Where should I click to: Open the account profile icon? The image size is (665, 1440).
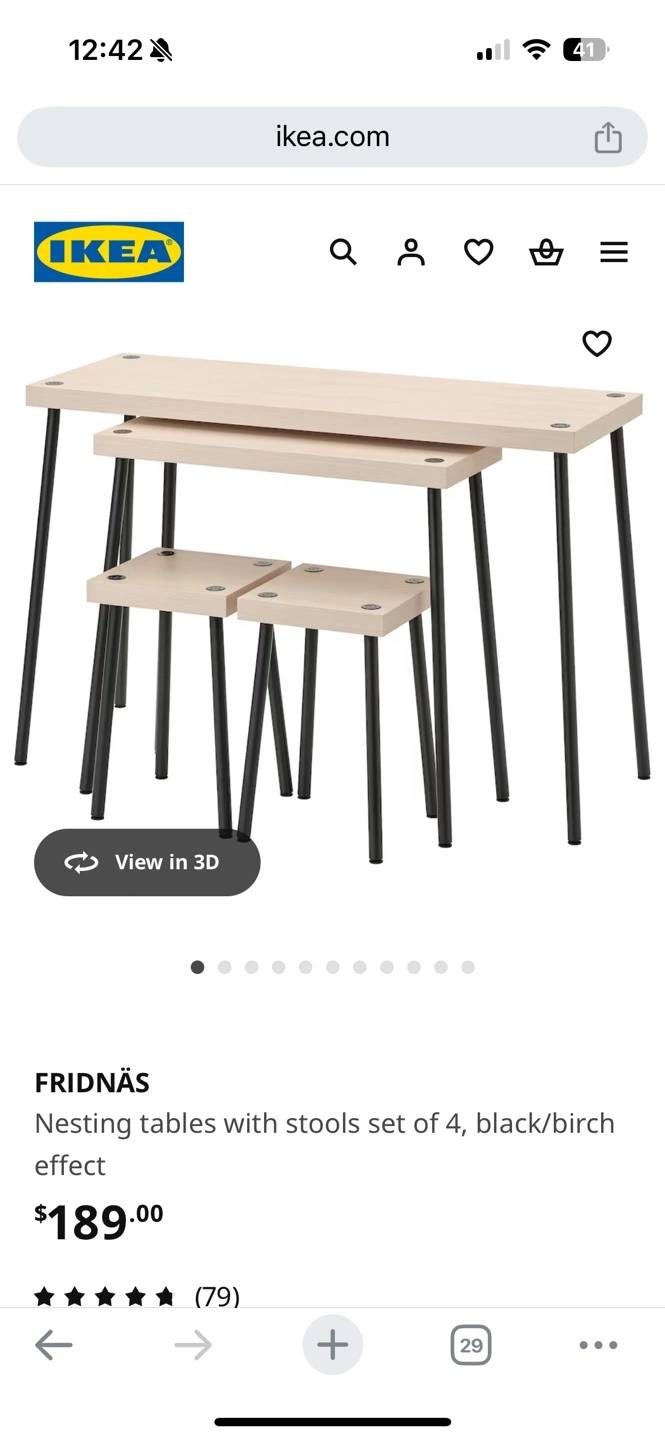point(411,252)
